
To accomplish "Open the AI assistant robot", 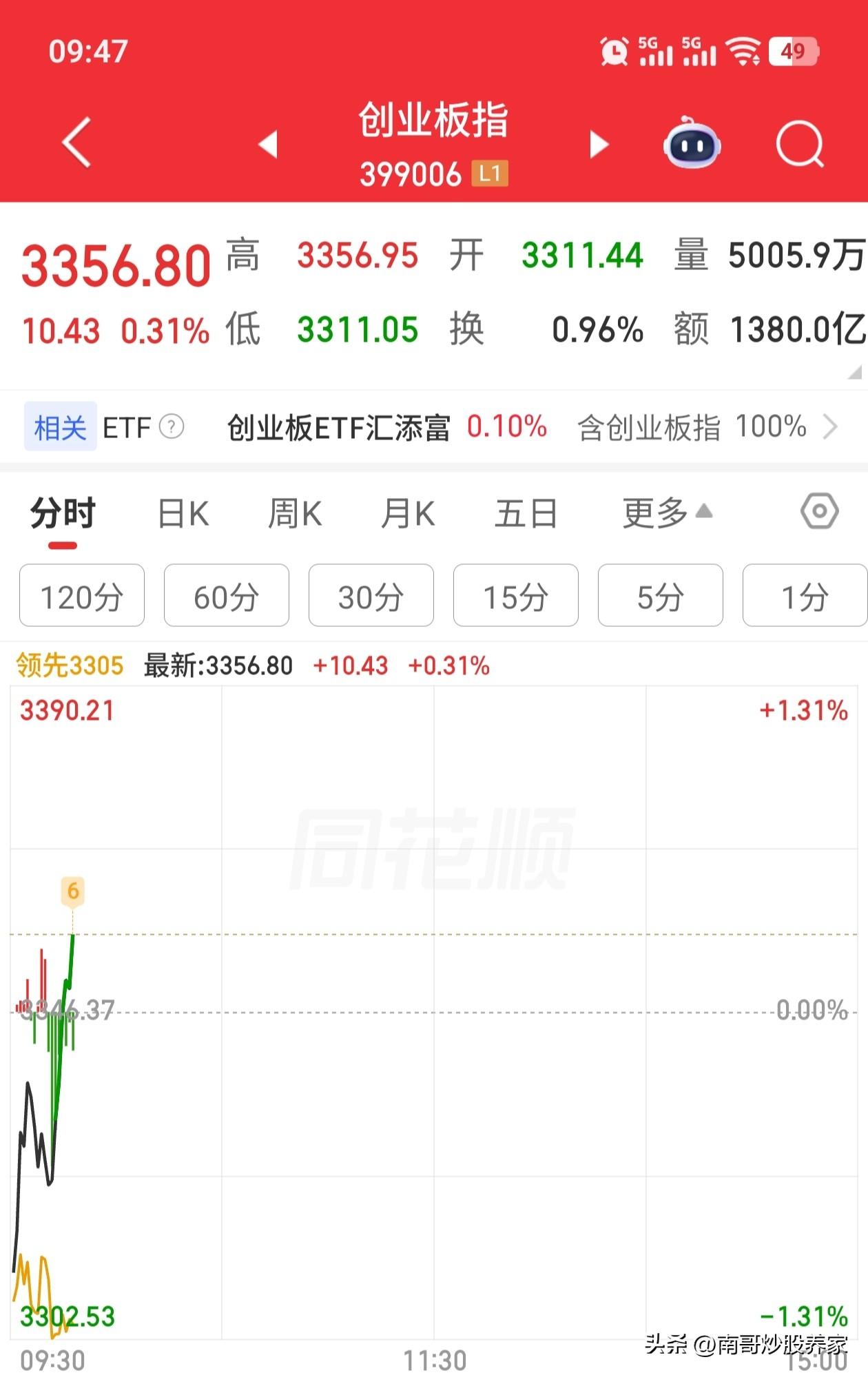I will click(x=694, y=143).
